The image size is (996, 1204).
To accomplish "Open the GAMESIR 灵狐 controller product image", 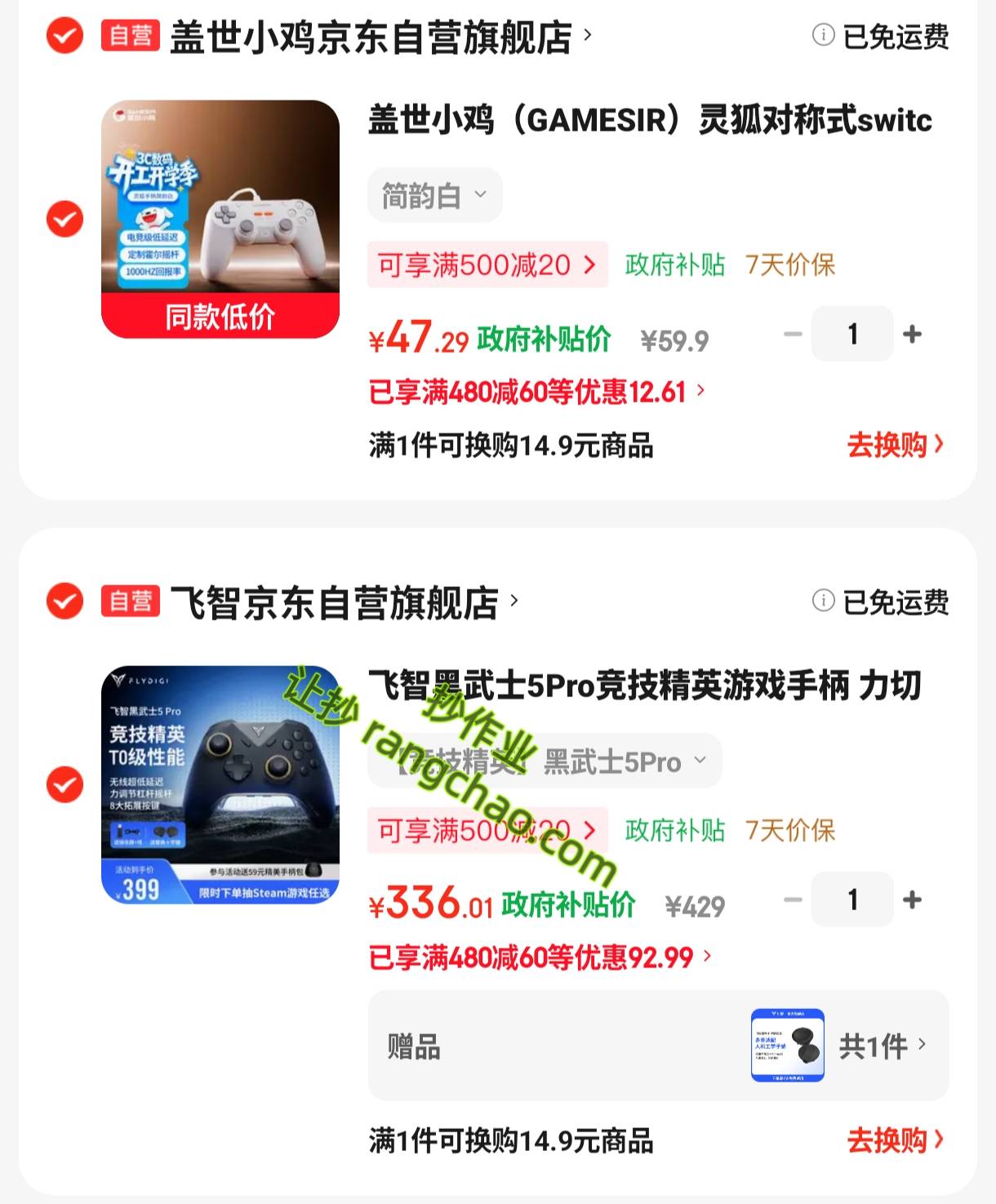I will pyautogui.click(x=220, y=219).
